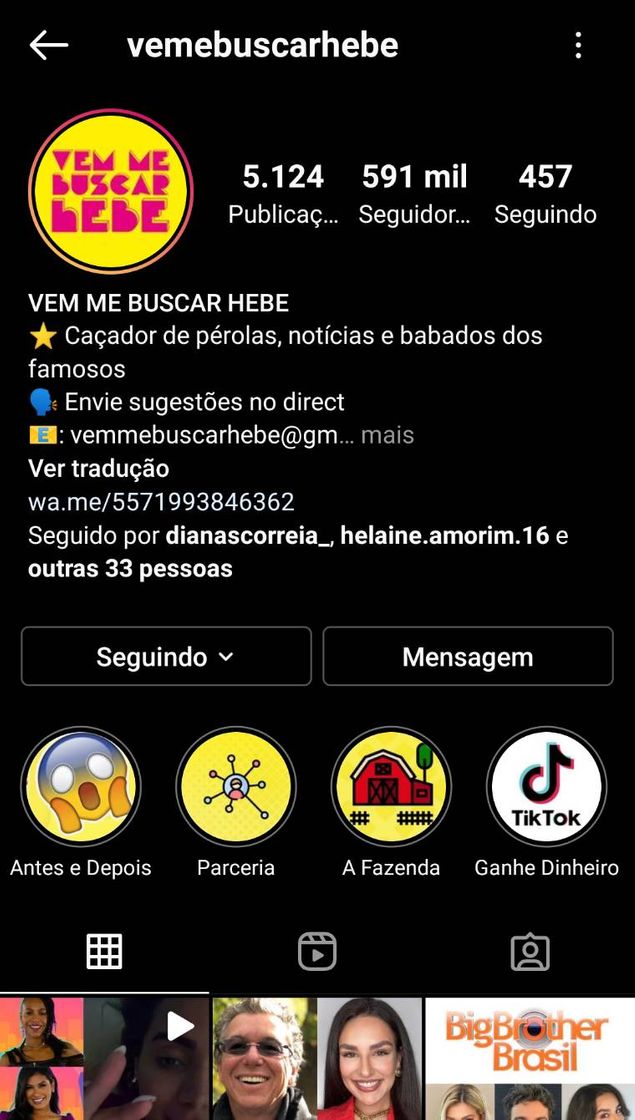Open the Antes e Depois highlight
The width and height of the screenshot is (635, 1120).
coord(81,787)
